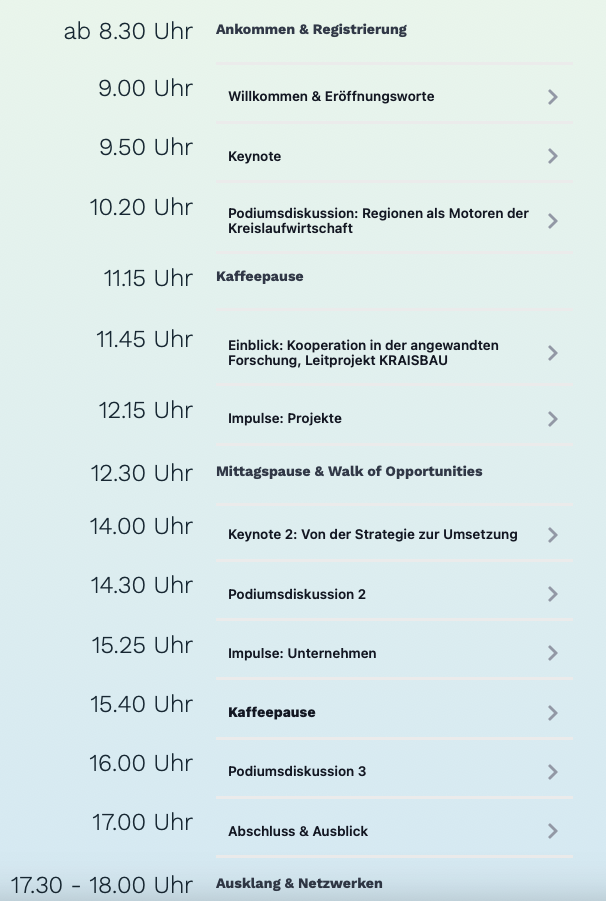Open the 15.40 Uhr Kaffeepause row
The height and width of the screenshot is (901, 606).
(394, 713)
